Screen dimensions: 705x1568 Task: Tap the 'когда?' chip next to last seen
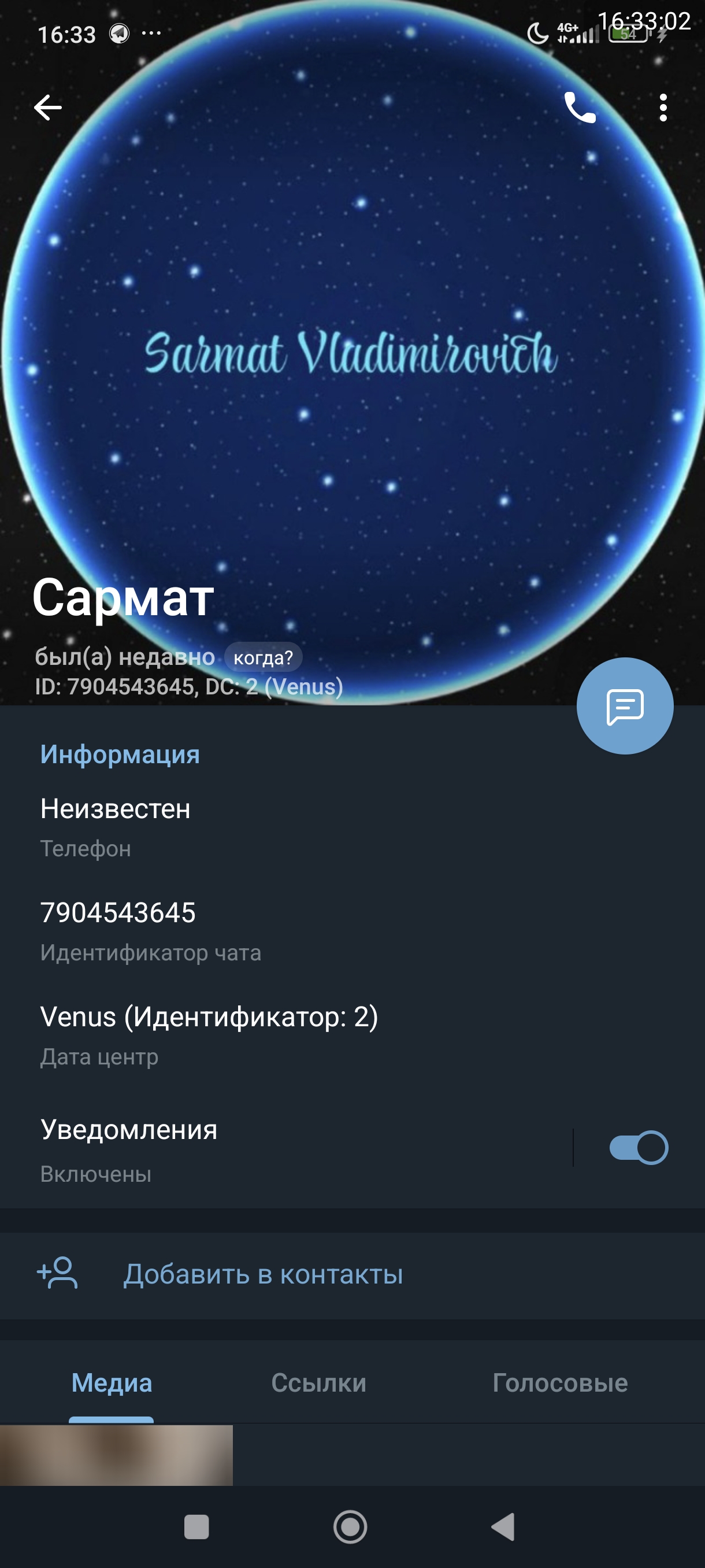pos(263,657)
